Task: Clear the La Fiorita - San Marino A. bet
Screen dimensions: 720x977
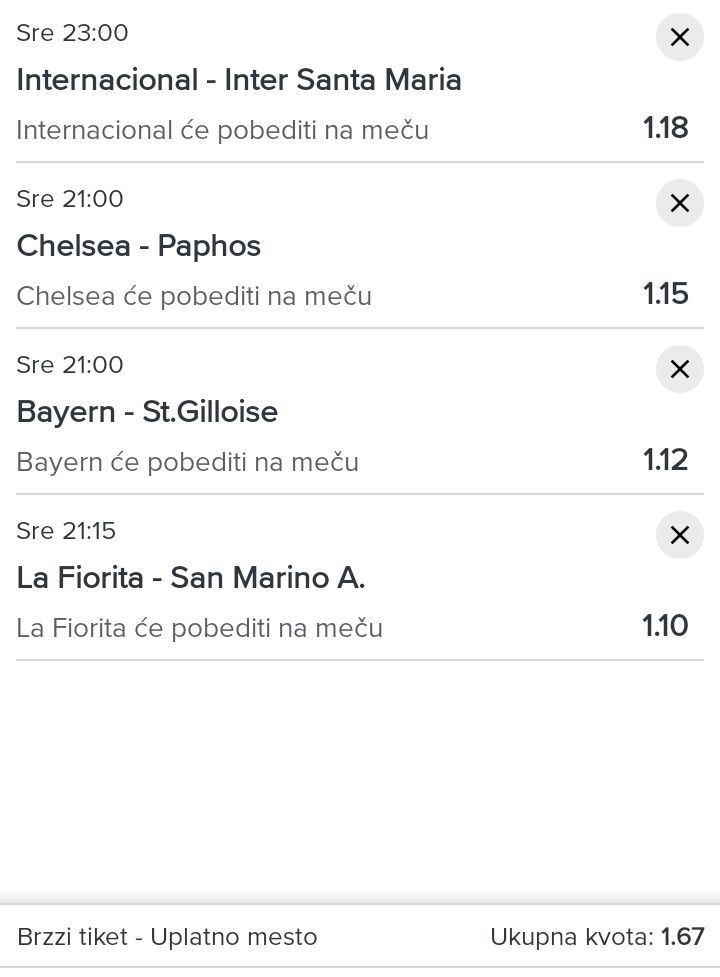Action: pos(680,536)
